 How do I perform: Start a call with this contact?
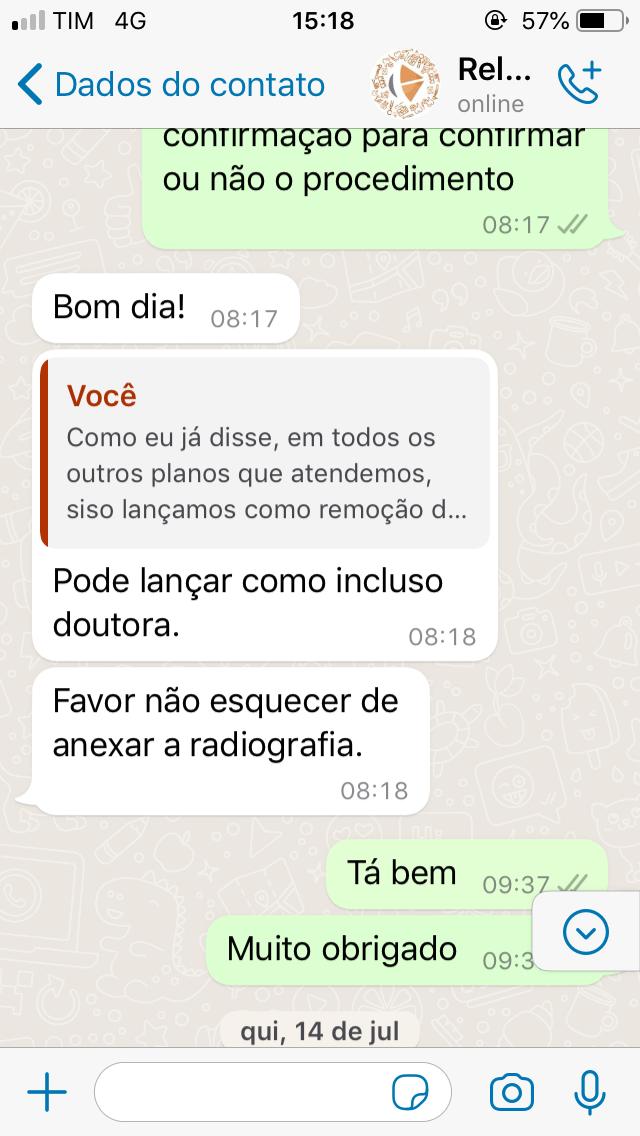(x=579, y=84)
